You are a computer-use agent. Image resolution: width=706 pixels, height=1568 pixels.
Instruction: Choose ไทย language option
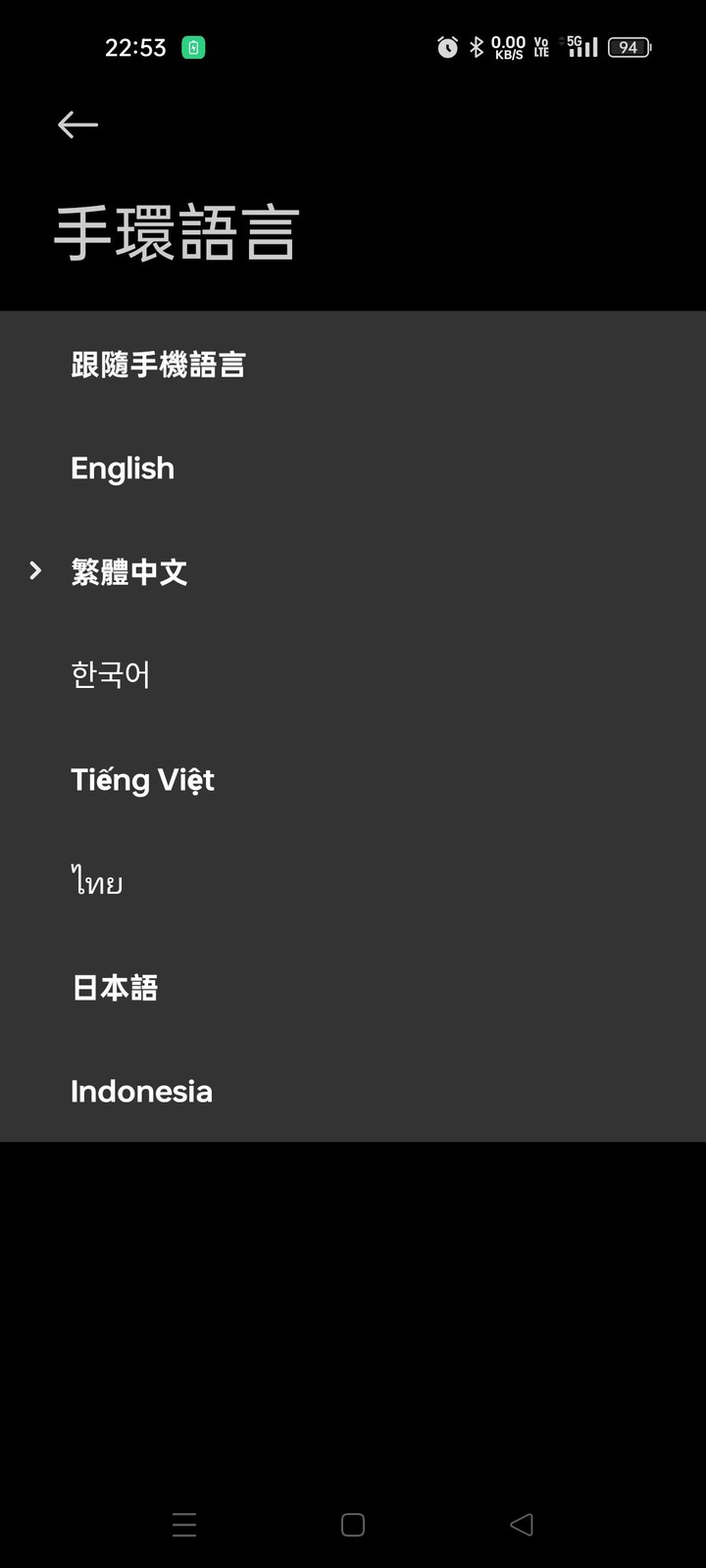pyautogui.click(x=353, y=883)
